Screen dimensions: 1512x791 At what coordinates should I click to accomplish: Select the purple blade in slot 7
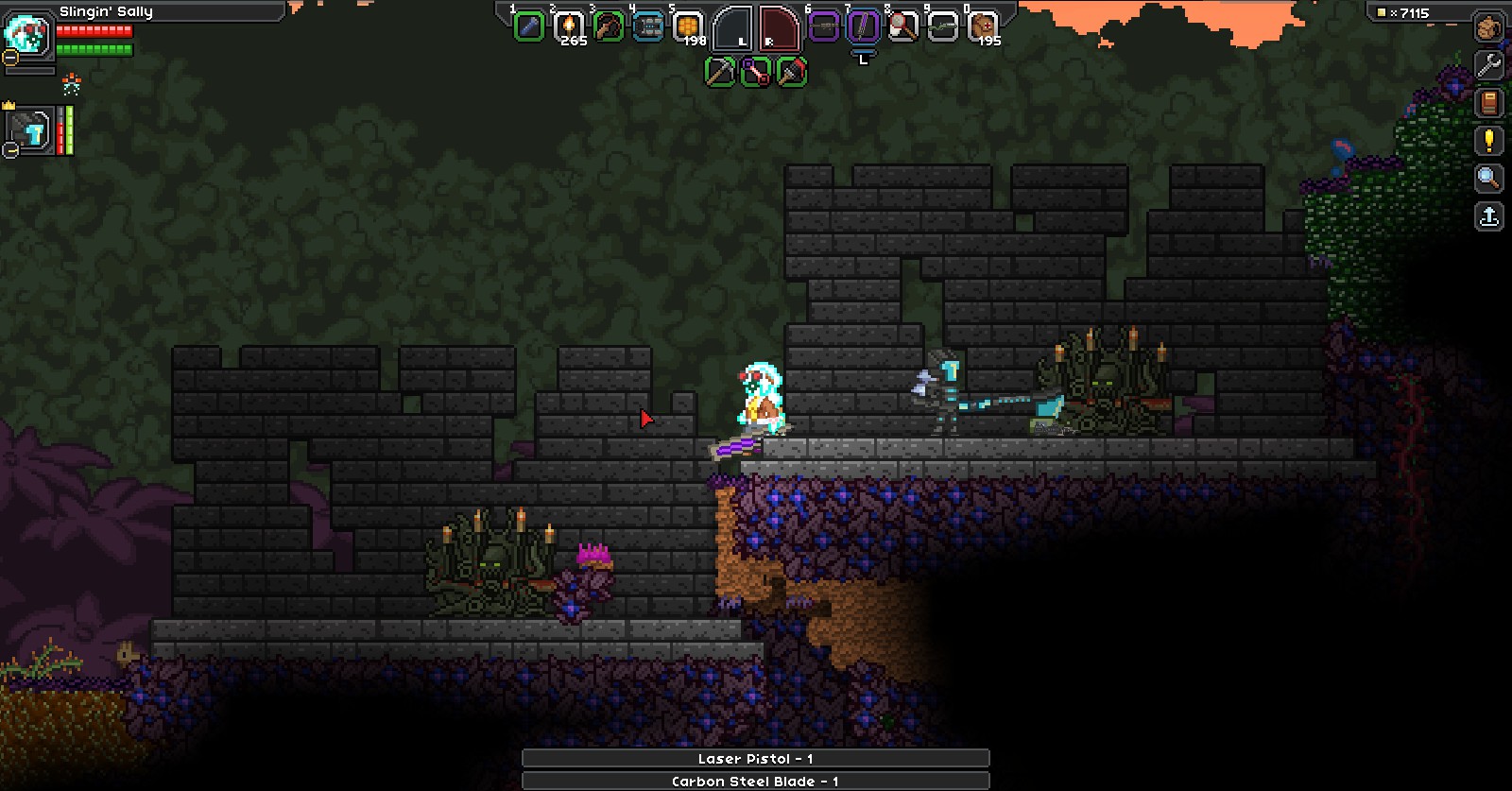863,27
